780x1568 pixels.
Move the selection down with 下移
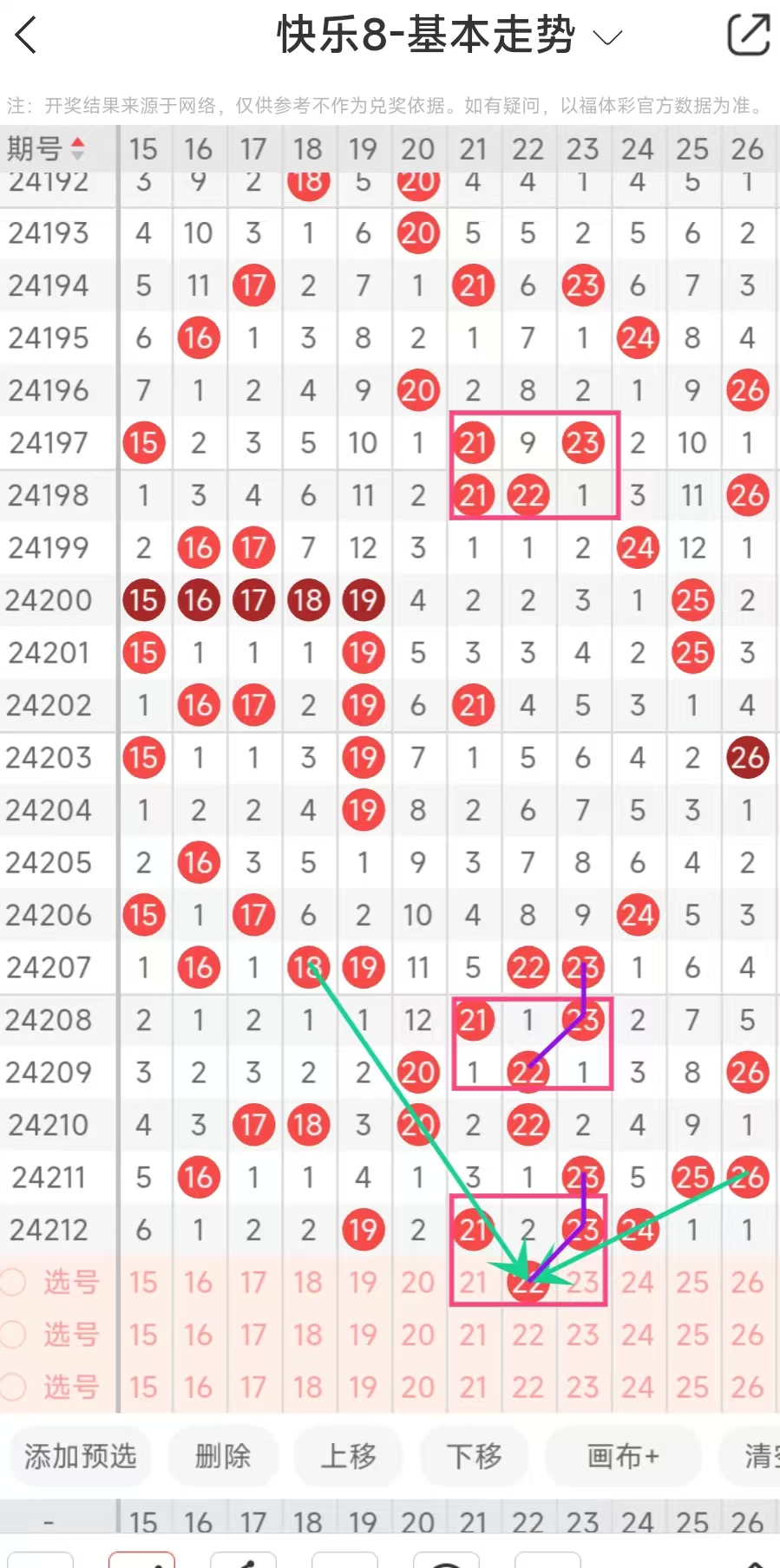pos(474,1456)
